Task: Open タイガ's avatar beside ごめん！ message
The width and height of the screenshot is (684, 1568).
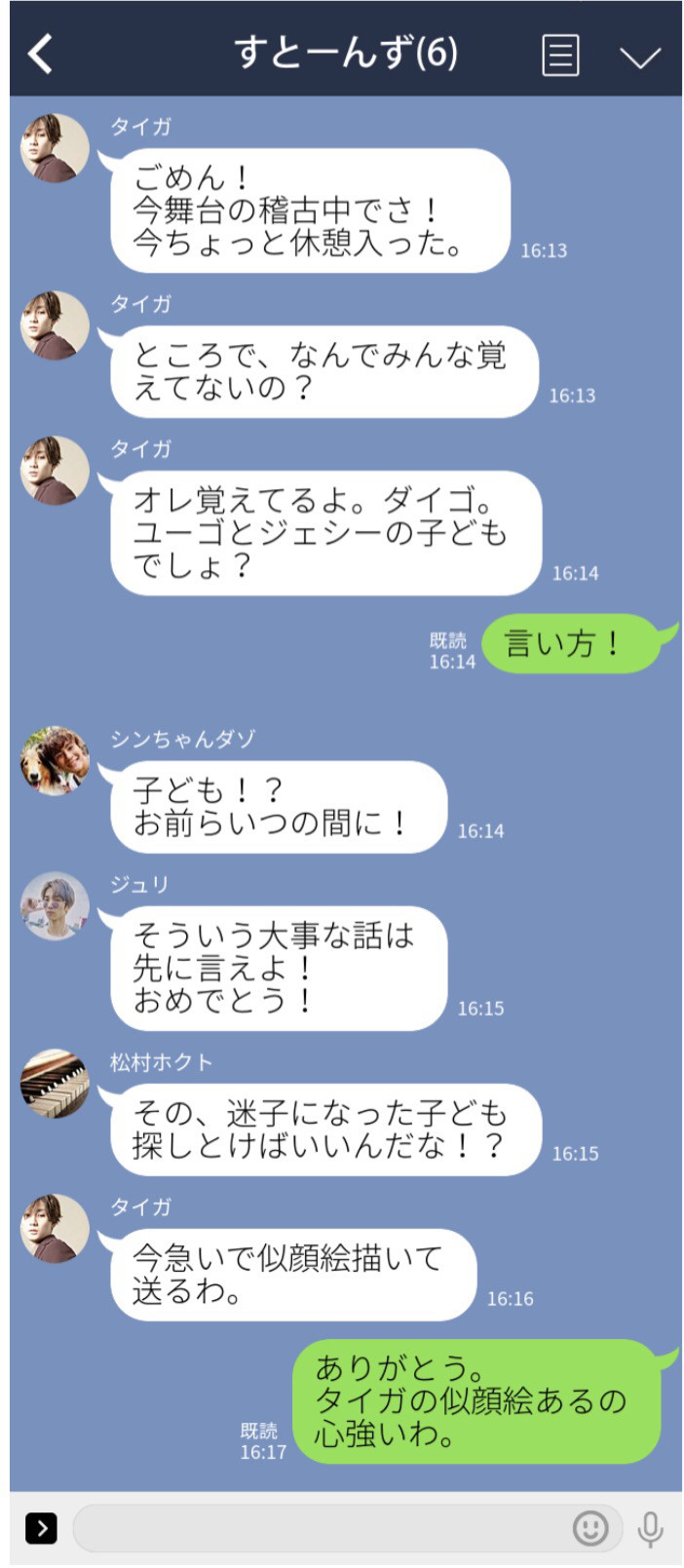Action: (x=55, y=148)
